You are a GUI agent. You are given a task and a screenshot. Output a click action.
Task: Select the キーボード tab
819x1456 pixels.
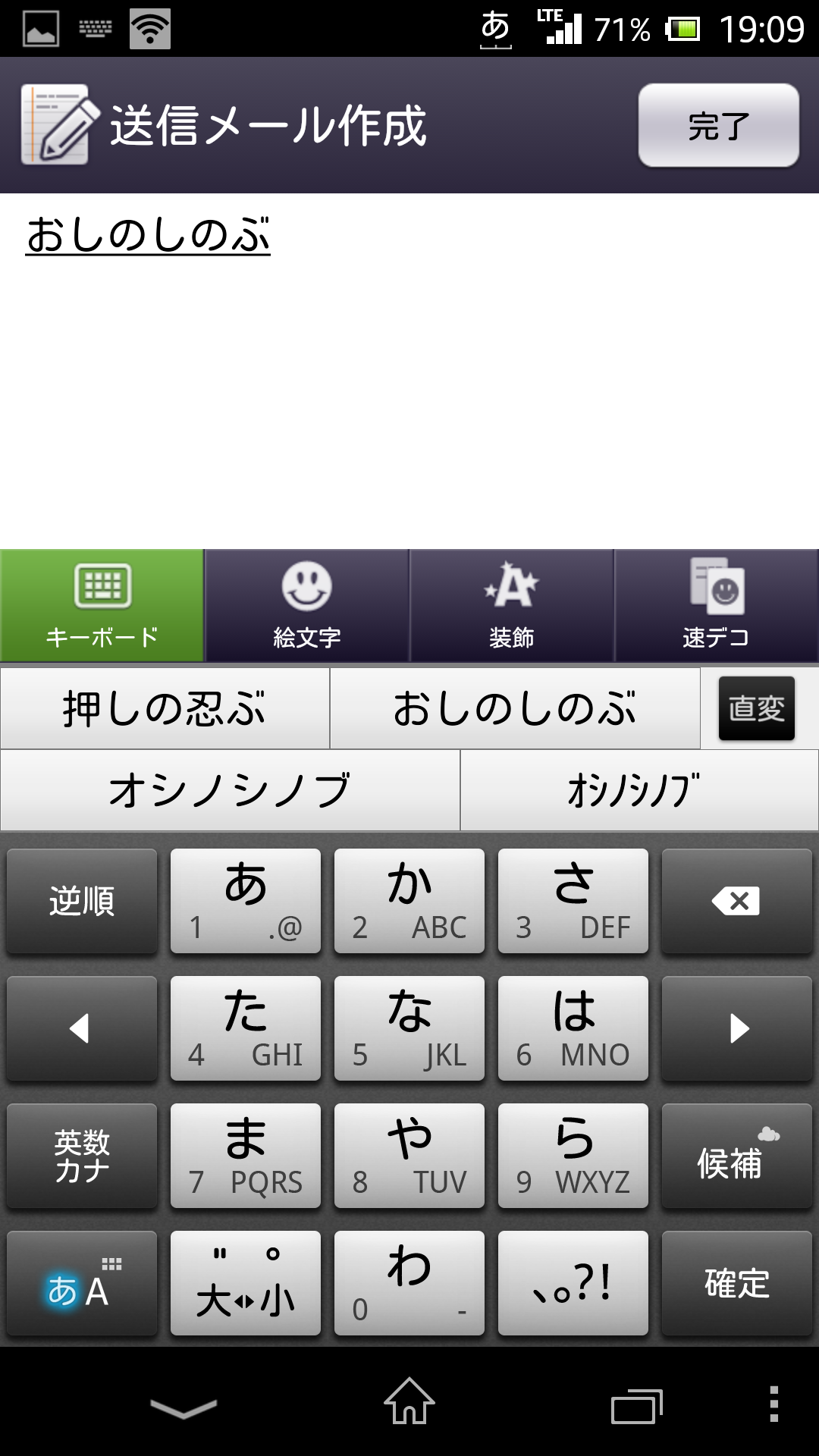[x=102, y=606]
